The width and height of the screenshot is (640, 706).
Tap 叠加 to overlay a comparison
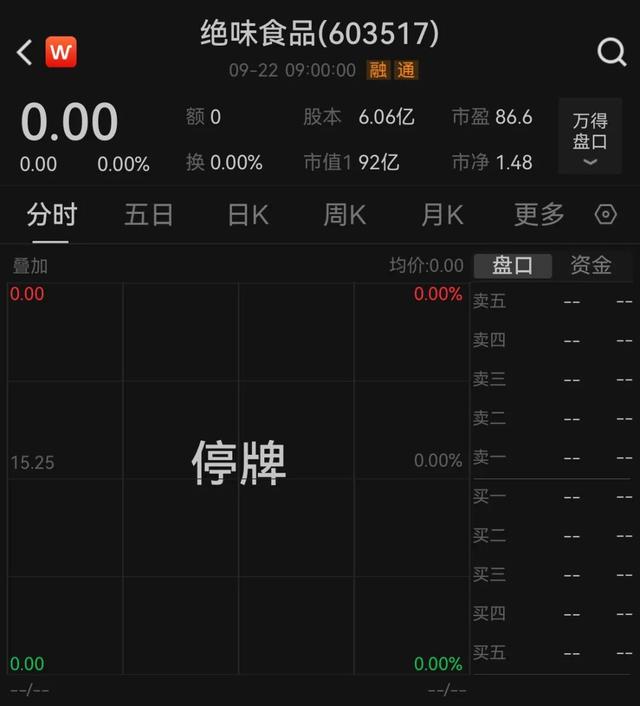[x=30, y=266]
